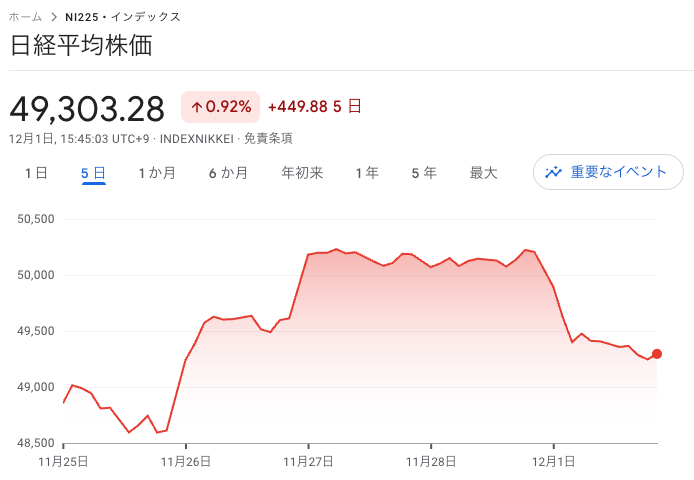Show the 6か月 chart range
694x480 pixels.
(228, 173)
